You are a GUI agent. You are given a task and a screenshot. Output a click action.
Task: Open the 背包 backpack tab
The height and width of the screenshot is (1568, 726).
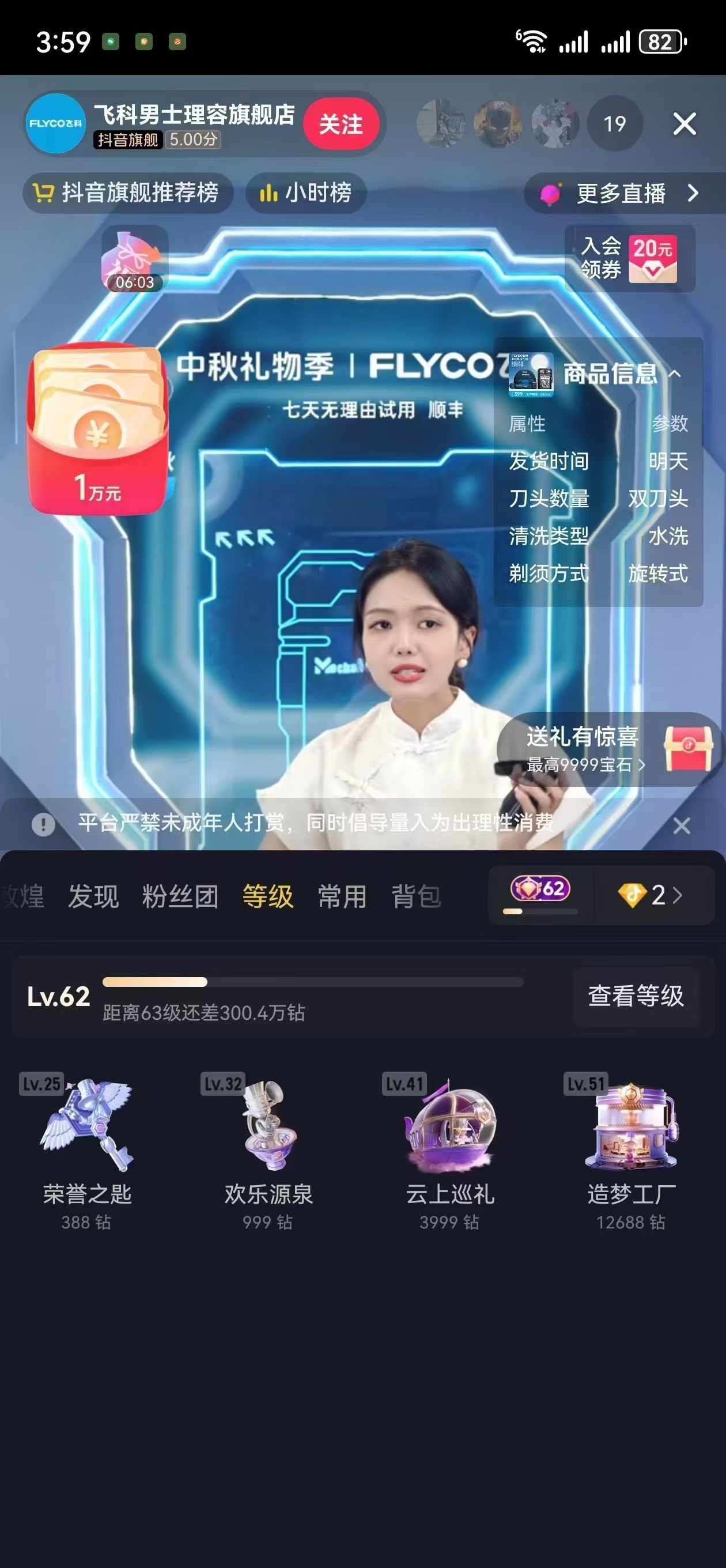tap(415, 896)
